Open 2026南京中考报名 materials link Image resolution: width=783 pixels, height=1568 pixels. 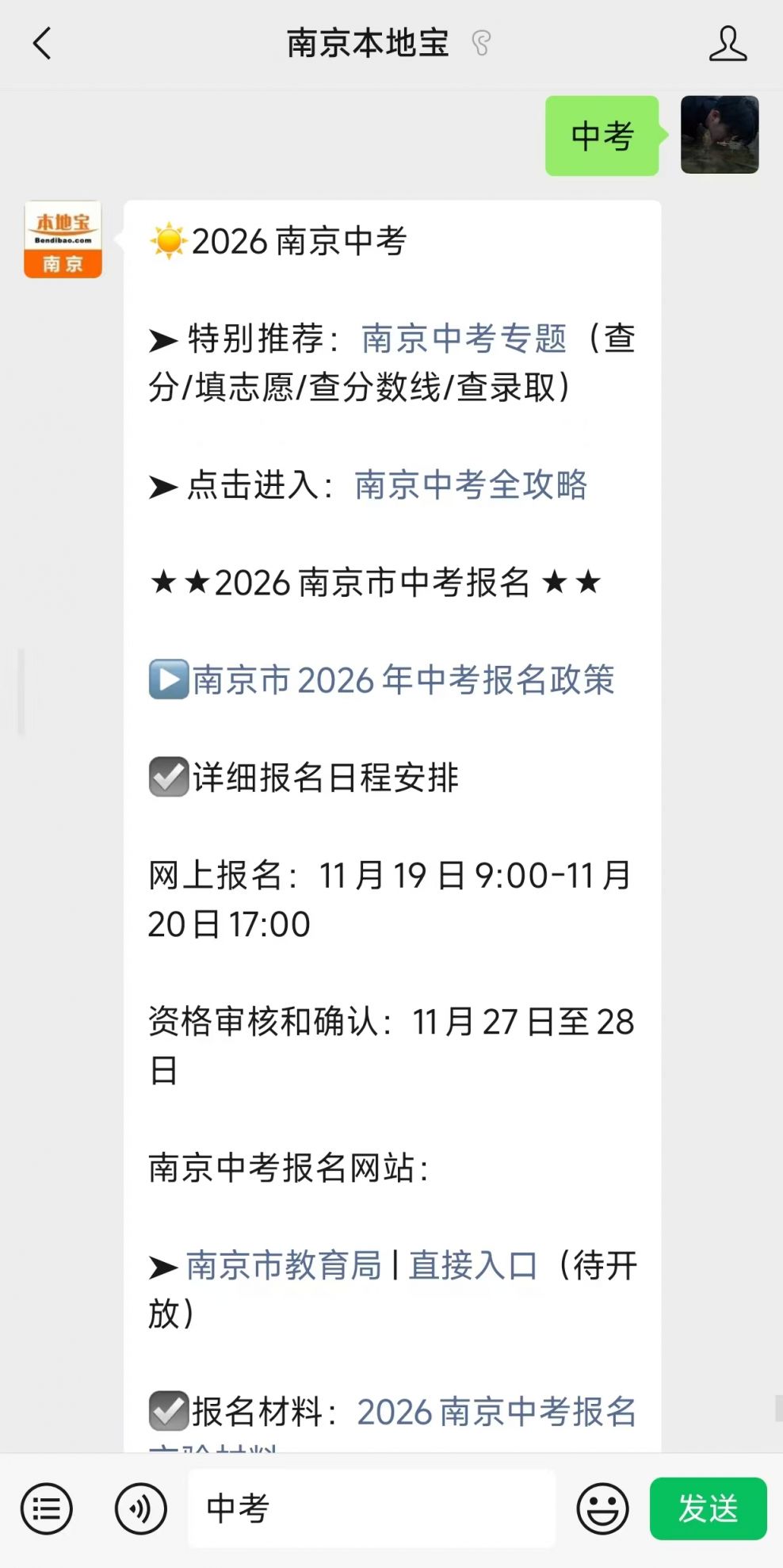coord(496,1412)
